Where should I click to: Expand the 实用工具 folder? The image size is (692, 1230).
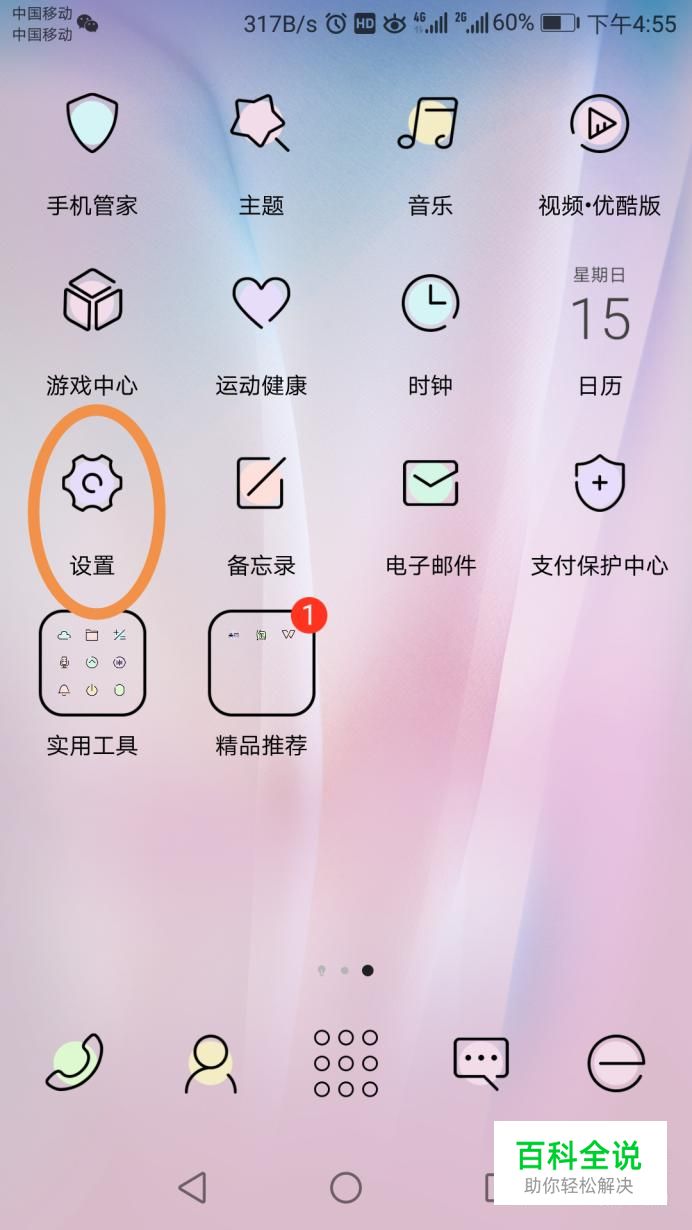click(x=92, y=663)
